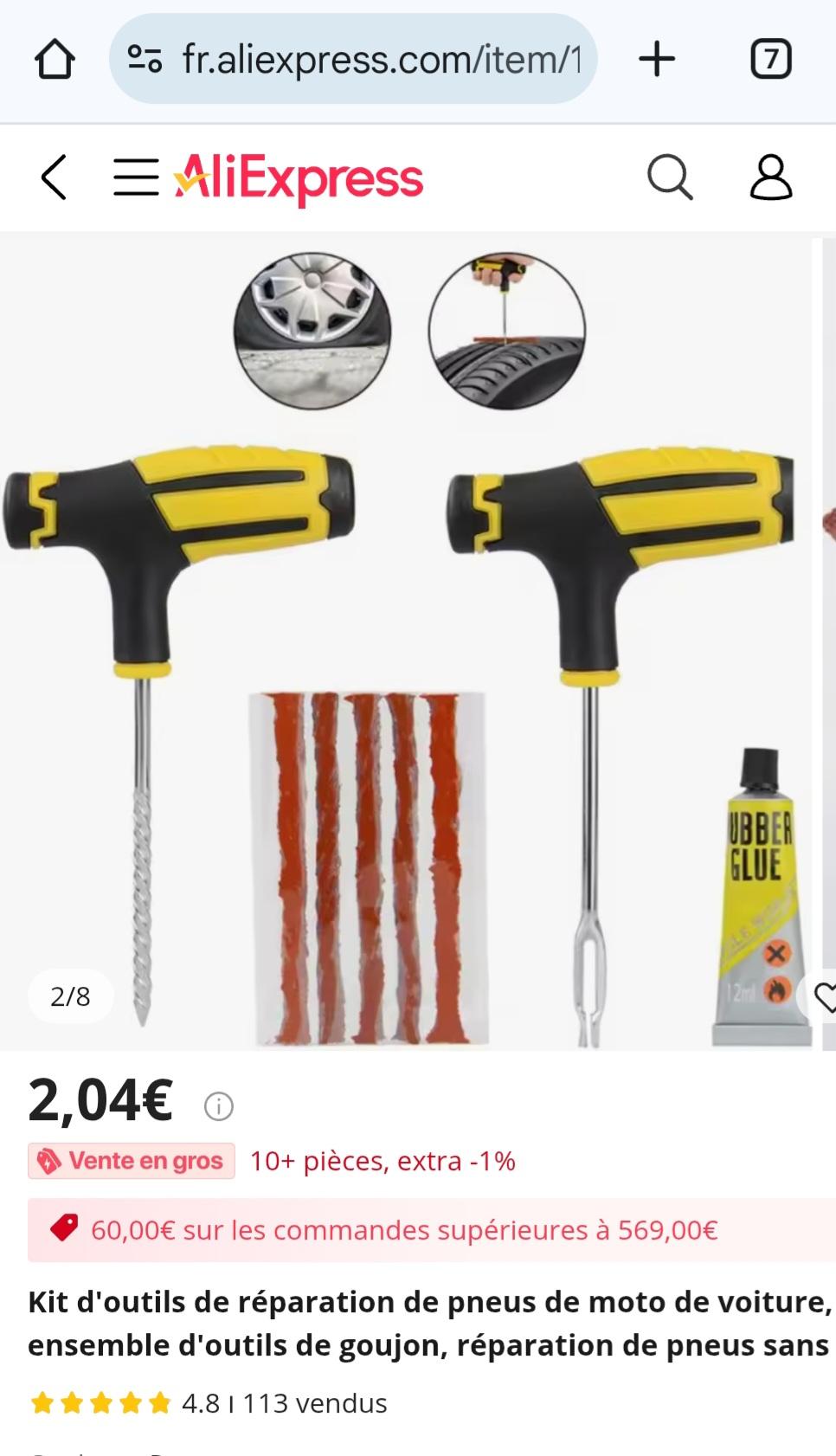Go back with the AliExpress back arrow
Viewport: 836px width, 1456px height.
[54, 177]
